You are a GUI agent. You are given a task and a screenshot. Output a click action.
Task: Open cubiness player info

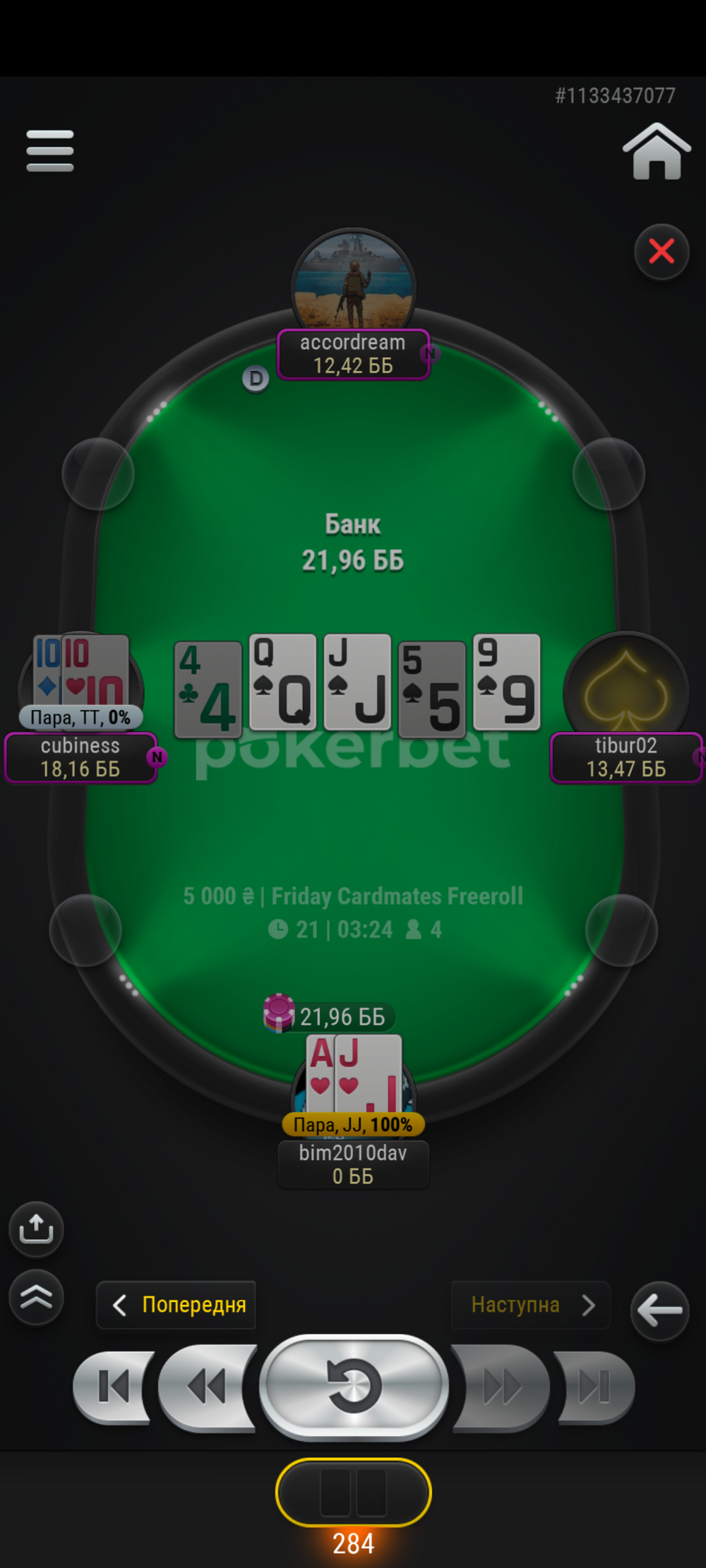tap(80, 757)
